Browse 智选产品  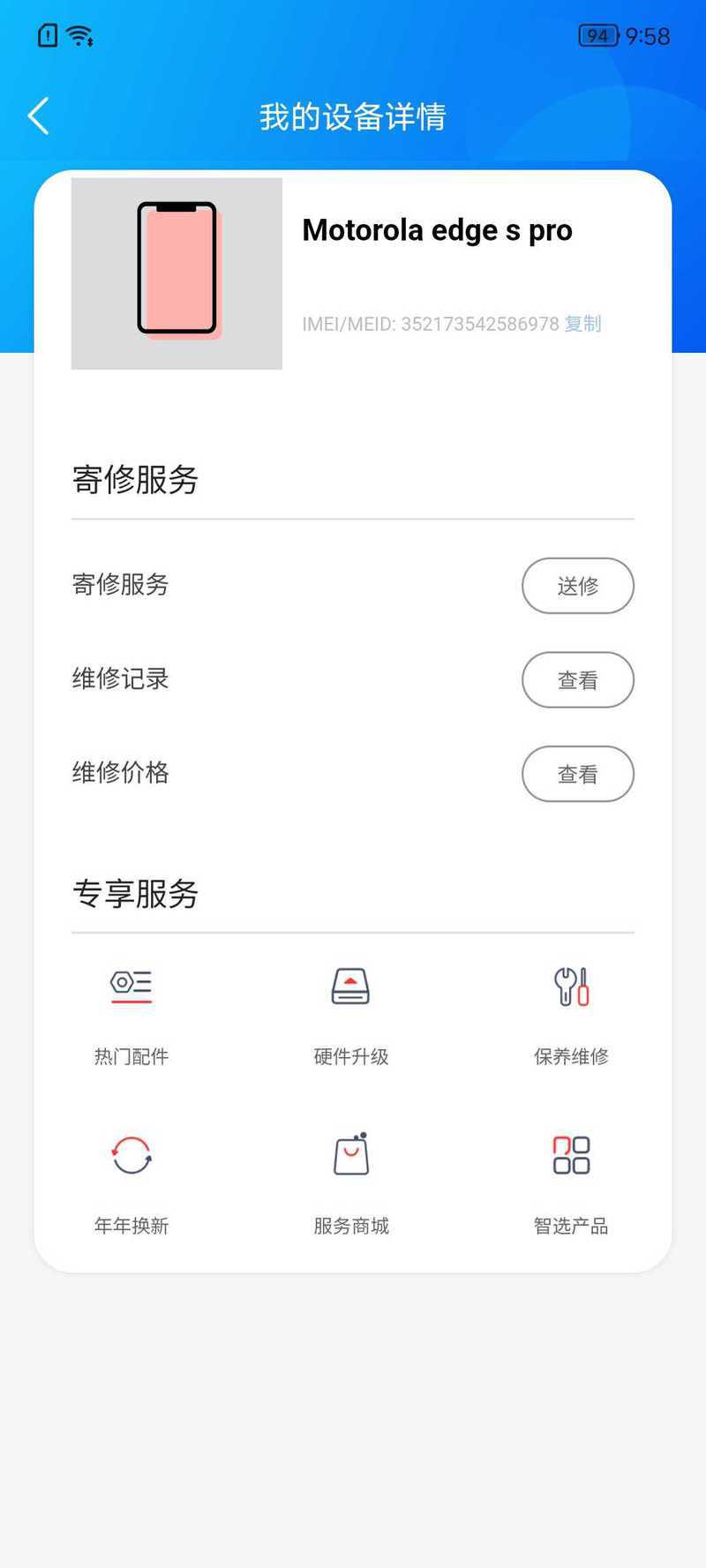pyautogui.click(x=571, y=1184)
